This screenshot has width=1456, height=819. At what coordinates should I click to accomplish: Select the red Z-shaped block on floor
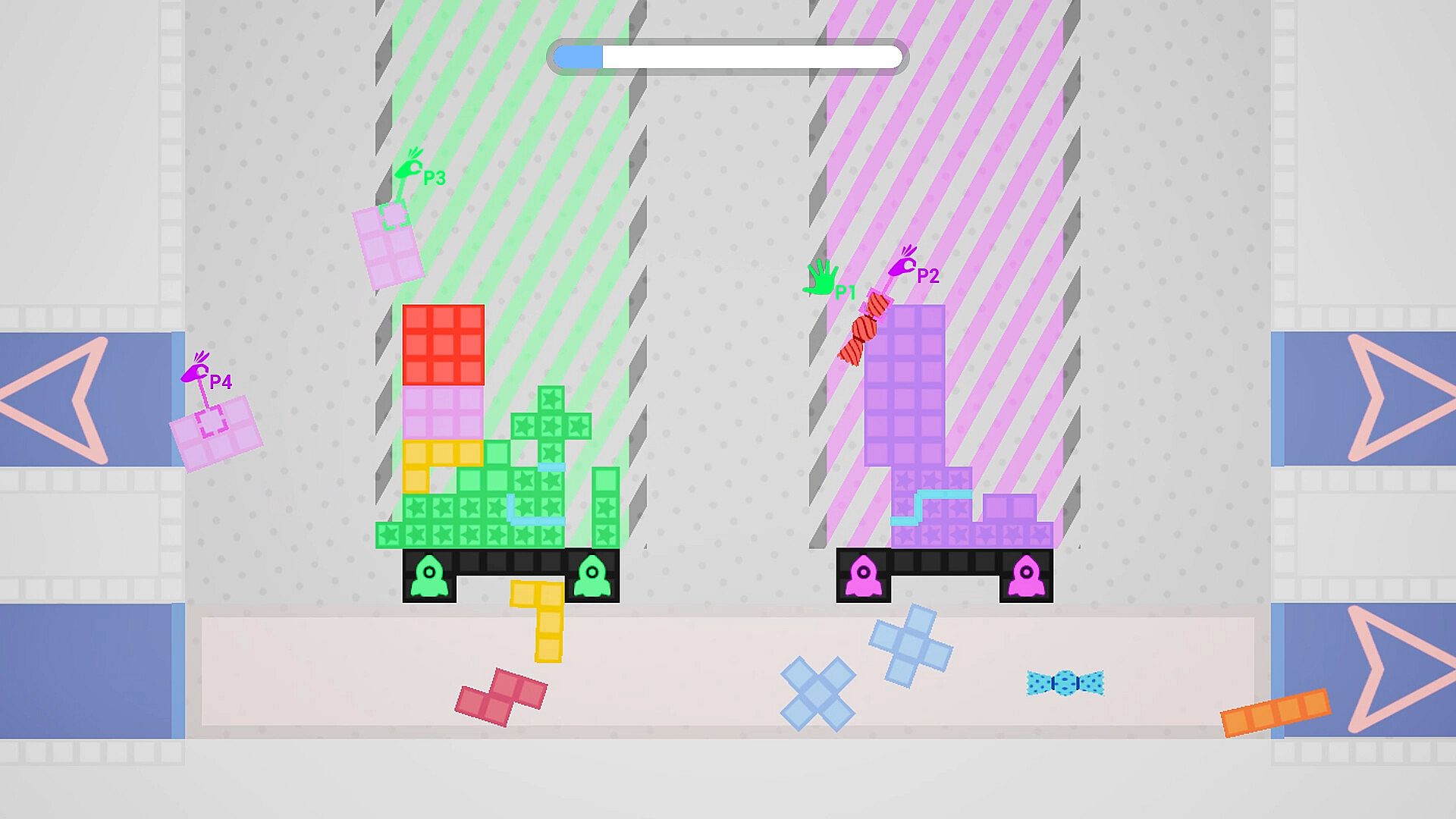(502, 696)
